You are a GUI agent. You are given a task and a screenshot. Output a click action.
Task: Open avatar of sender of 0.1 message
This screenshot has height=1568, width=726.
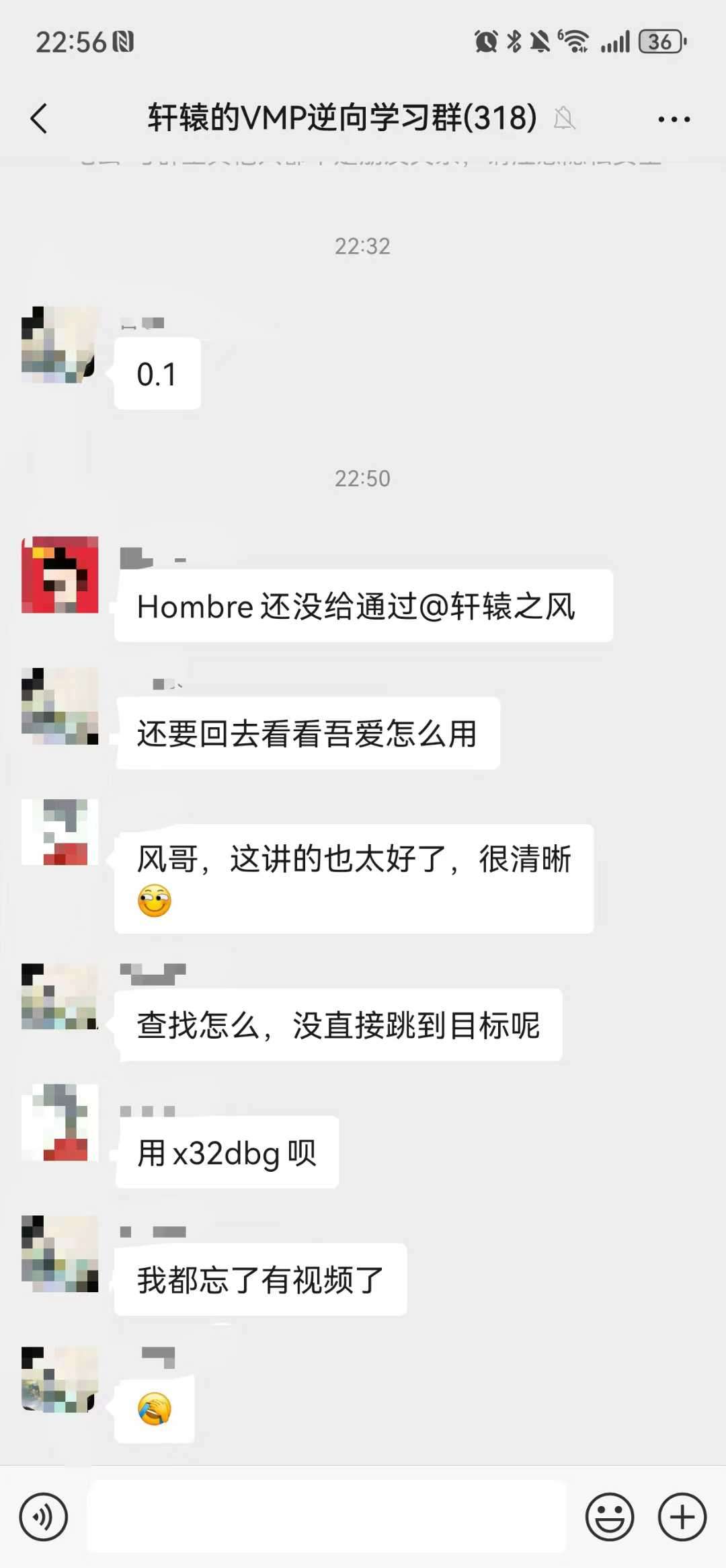[x=60, y=345]
